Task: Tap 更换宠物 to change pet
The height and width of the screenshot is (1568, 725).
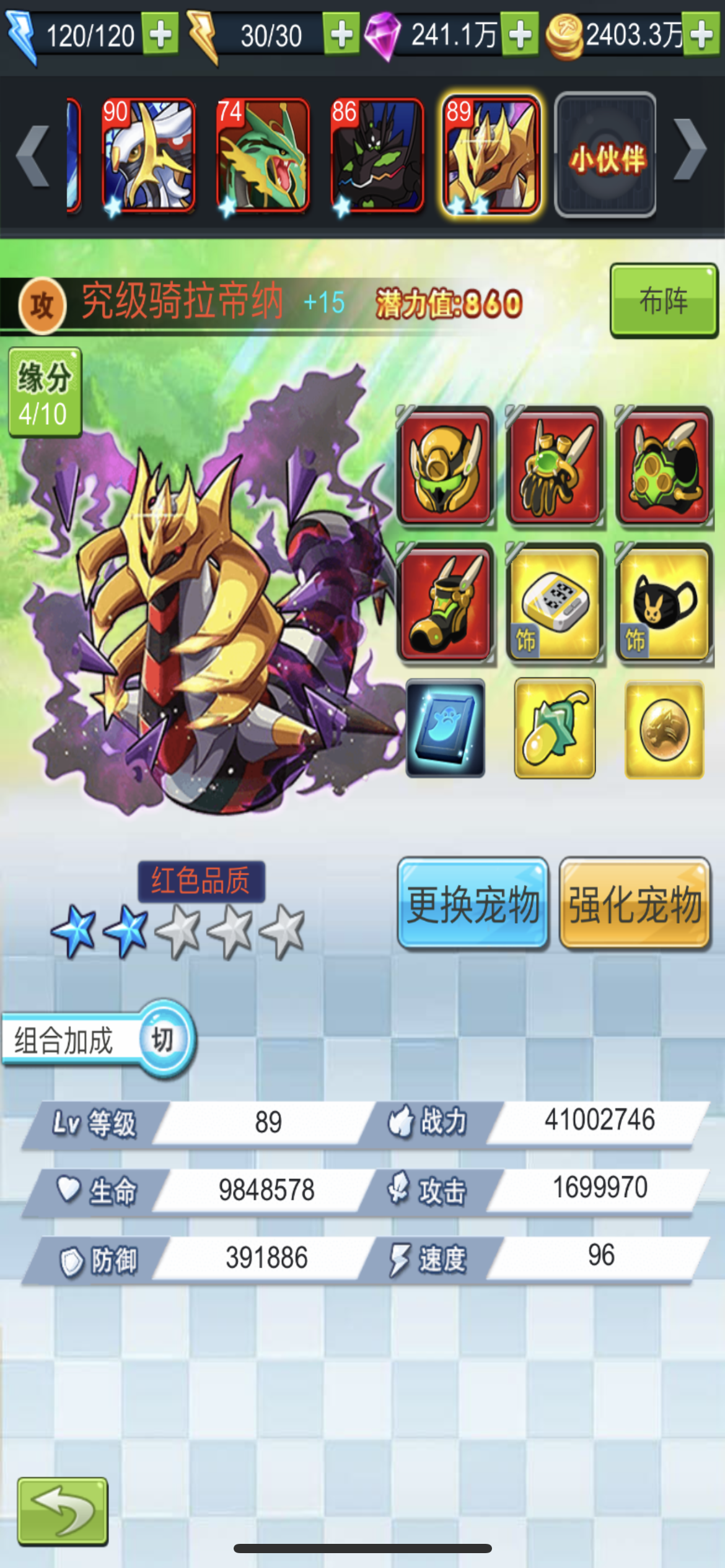Action: [473, 903]
